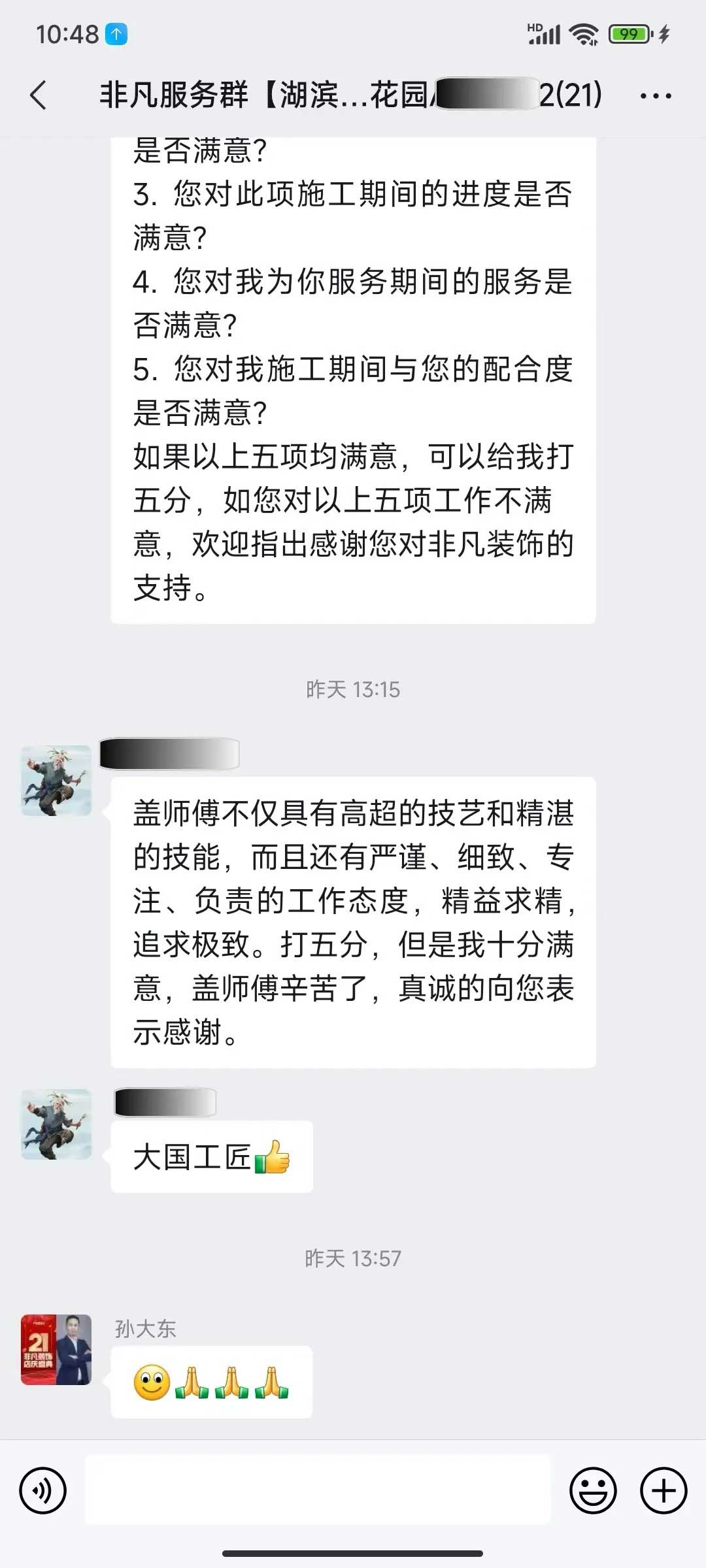Open the plus attachment menu
Image resolution: width=706 pixels, height=1568 pixels.
[664, 1490]
